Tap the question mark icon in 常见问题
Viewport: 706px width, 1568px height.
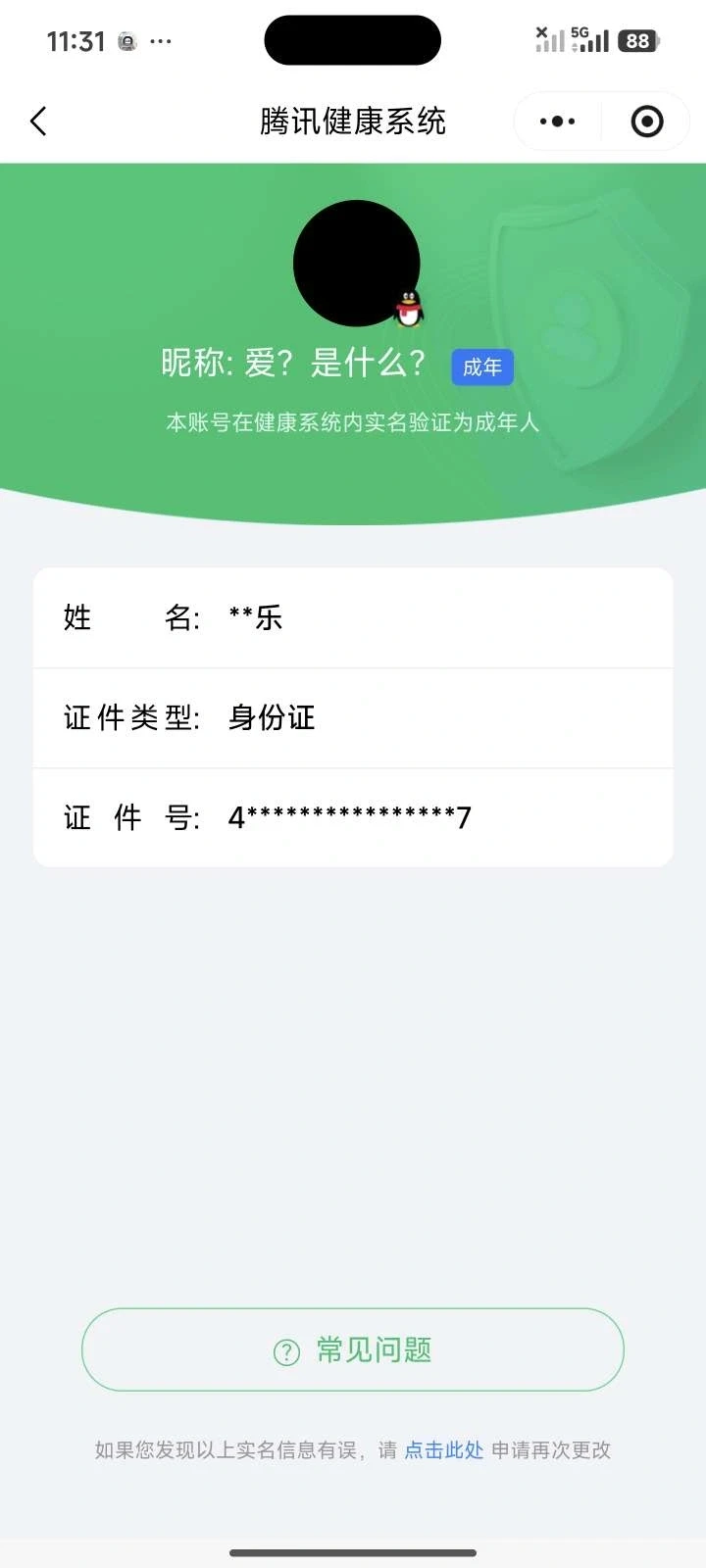coord(285,1349)
